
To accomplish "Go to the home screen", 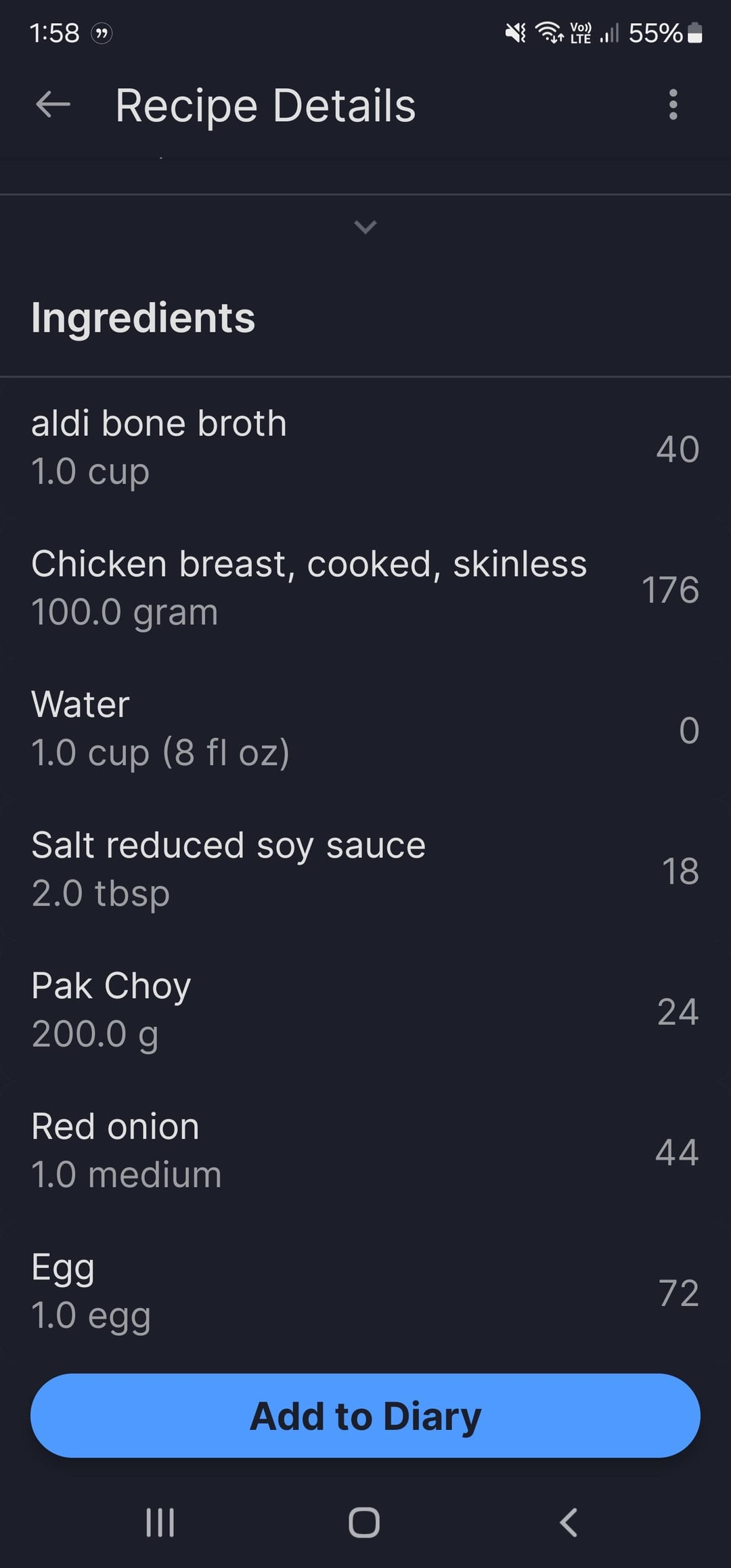I will [364, 1523].
